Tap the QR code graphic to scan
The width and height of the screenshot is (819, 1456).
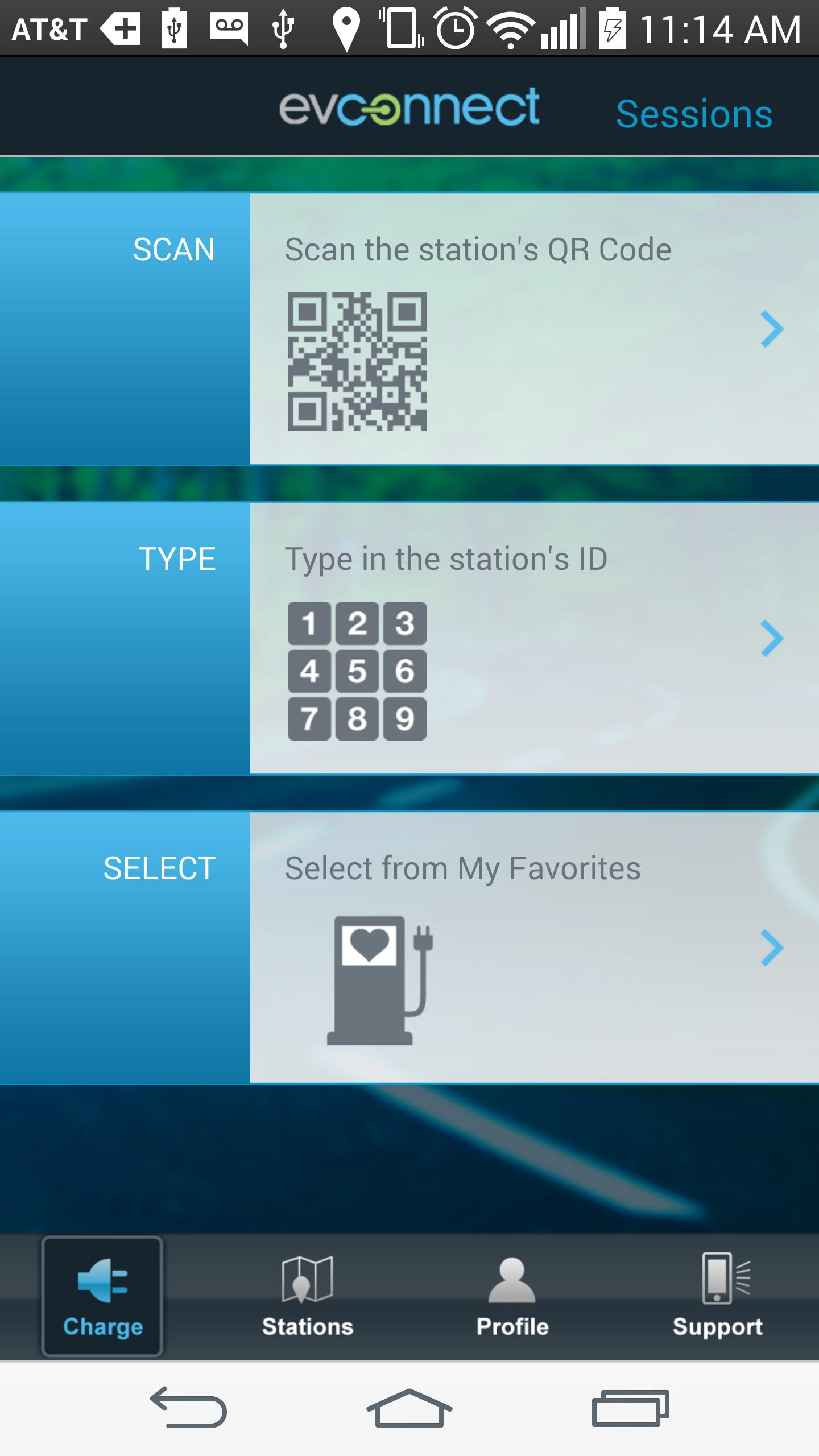tap(357, 362)
